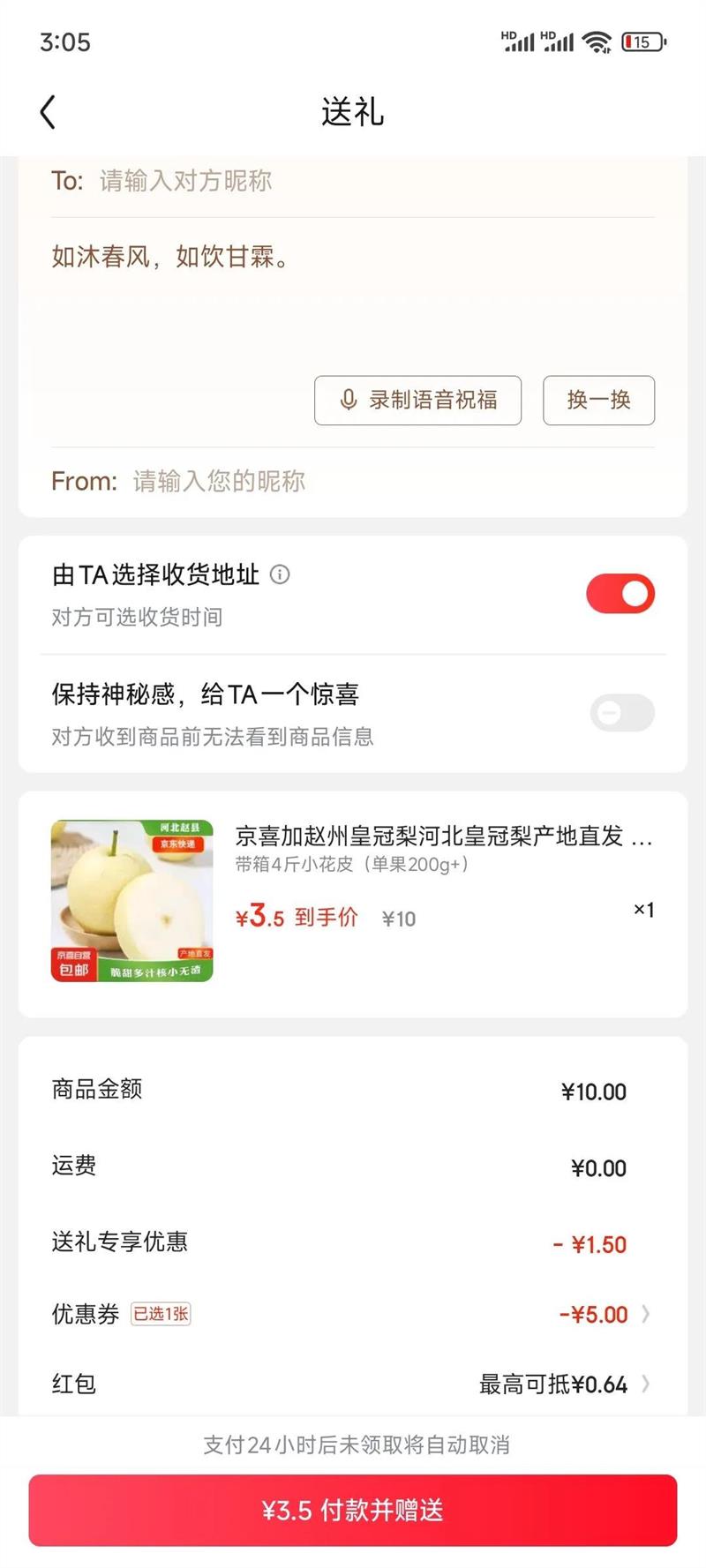Open 优惠券 coupon selection row

tap(353, 1314)
